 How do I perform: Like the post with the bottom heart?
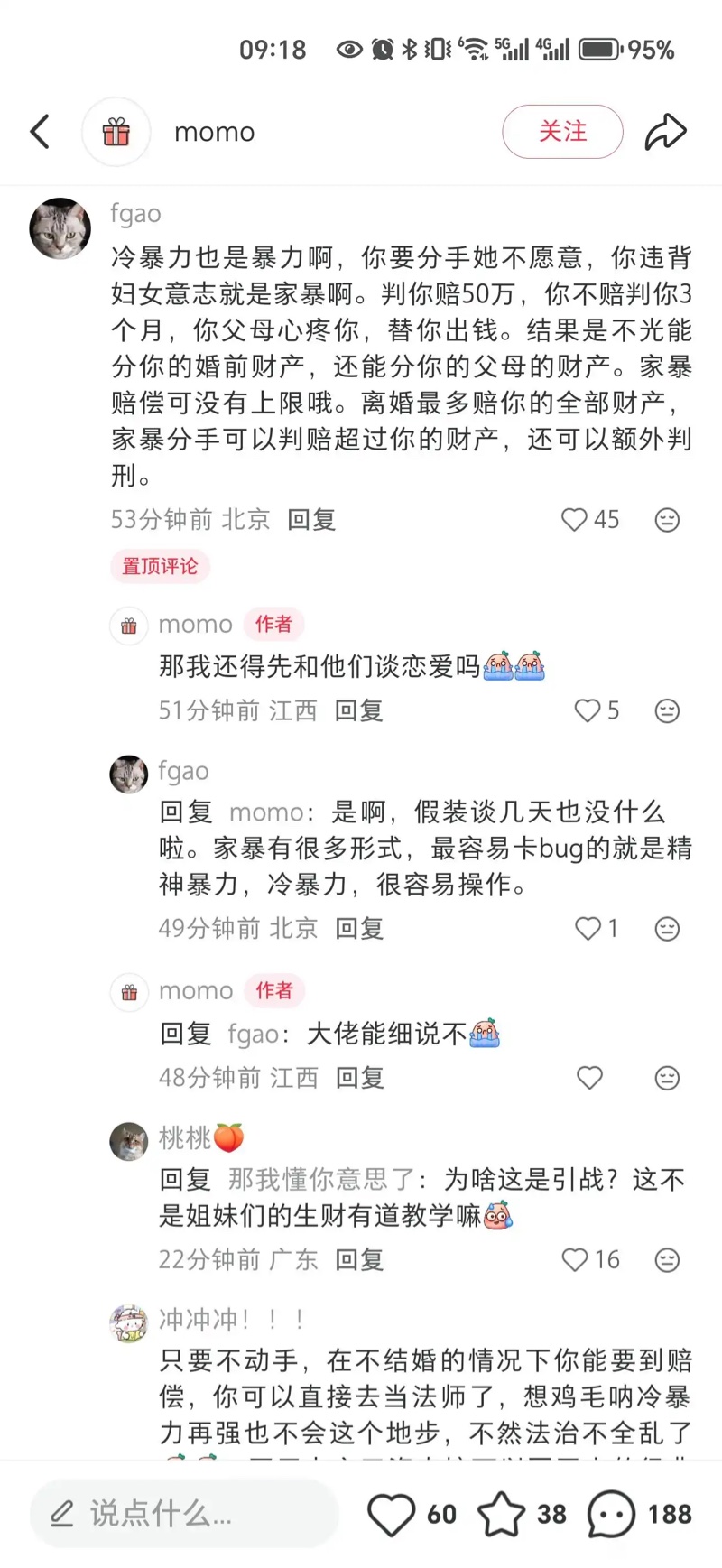point(391,1514)
